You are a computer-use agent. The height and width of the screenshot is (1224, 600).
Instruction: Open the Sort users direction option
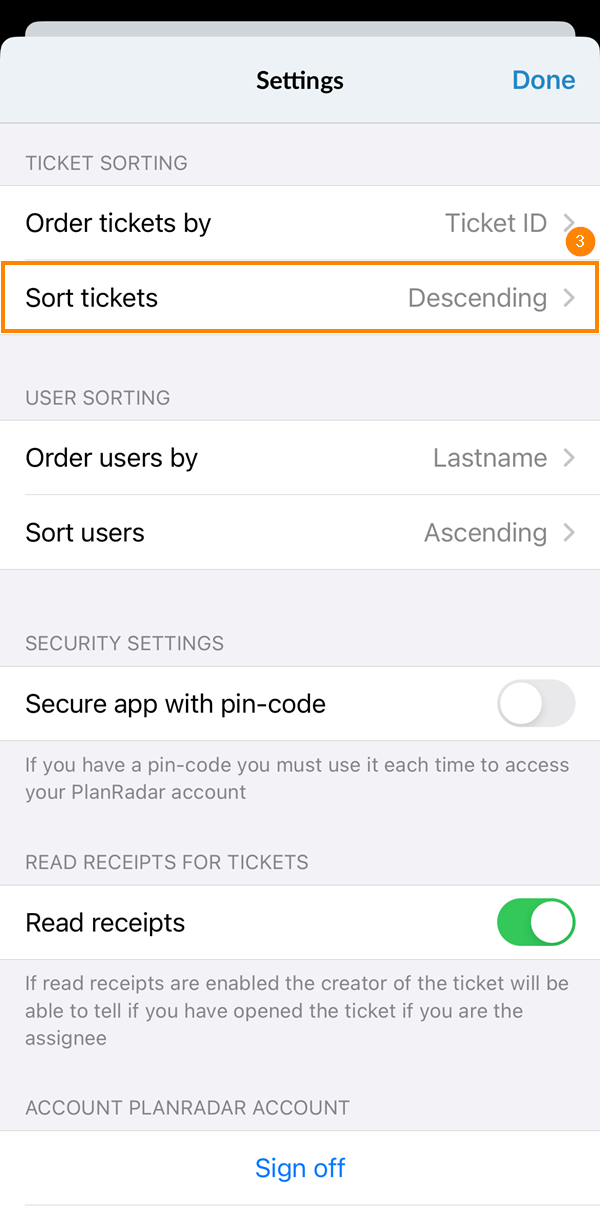[300, 533]
